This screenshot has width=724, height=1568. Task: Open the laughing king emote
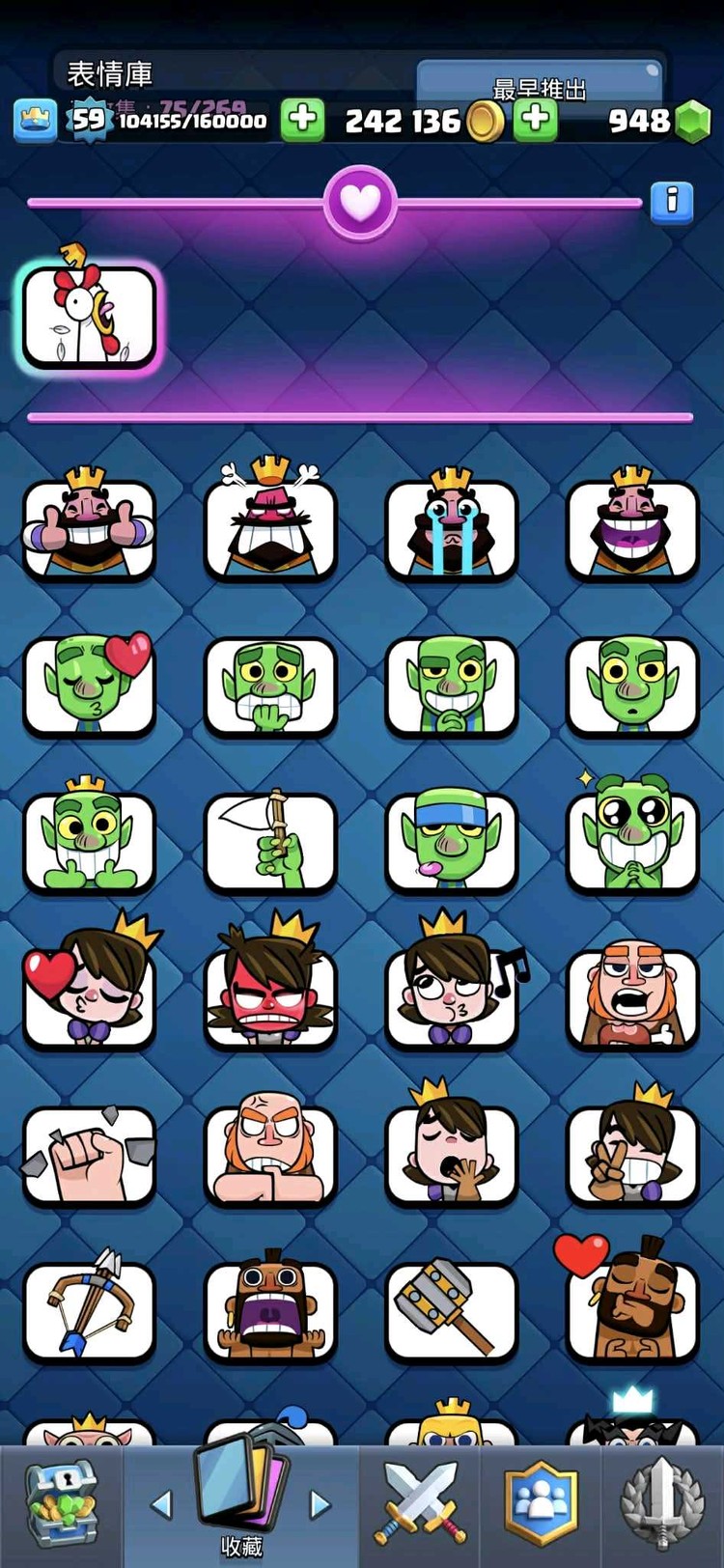pyautogui.click(x=632, y=527)
